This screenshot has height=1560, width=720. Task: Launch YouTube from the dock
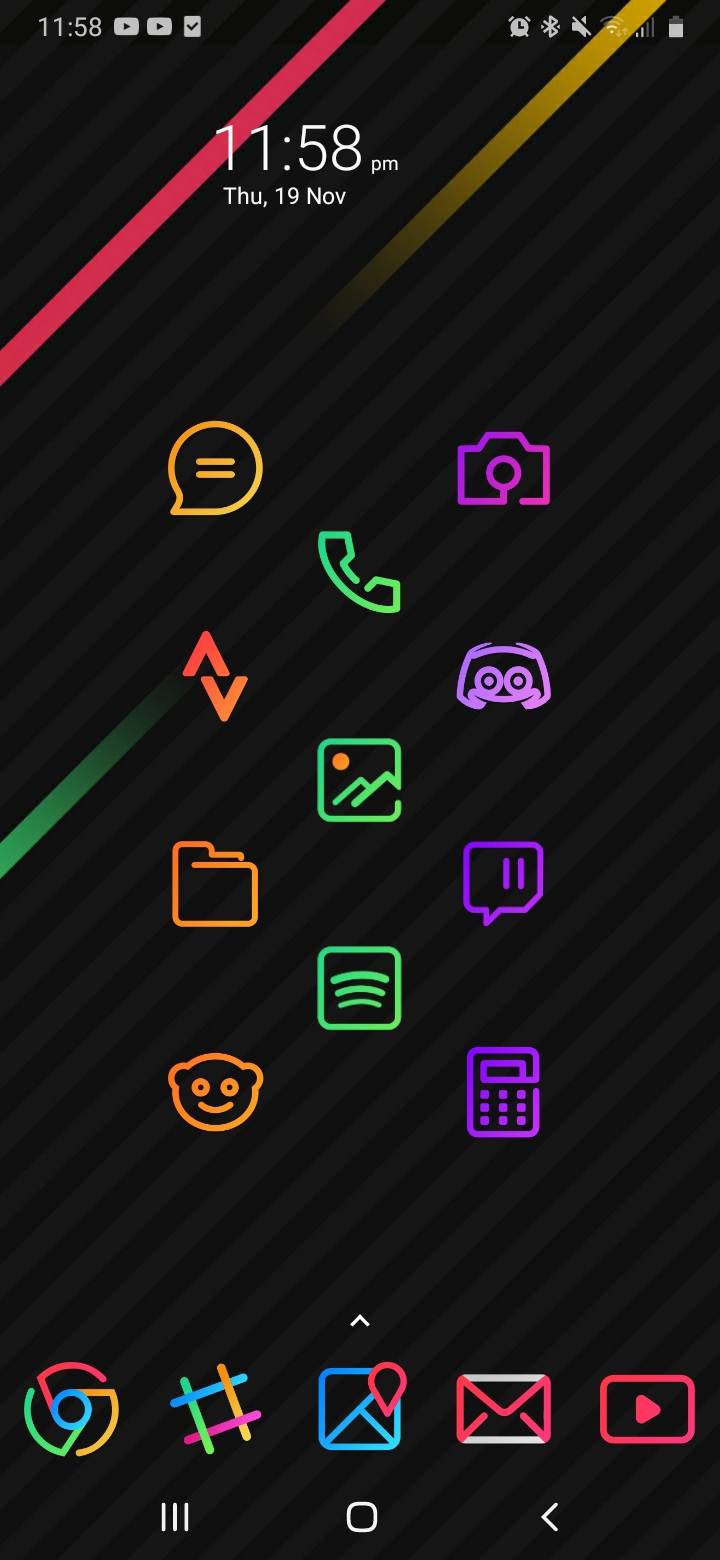pos(647,1408)
